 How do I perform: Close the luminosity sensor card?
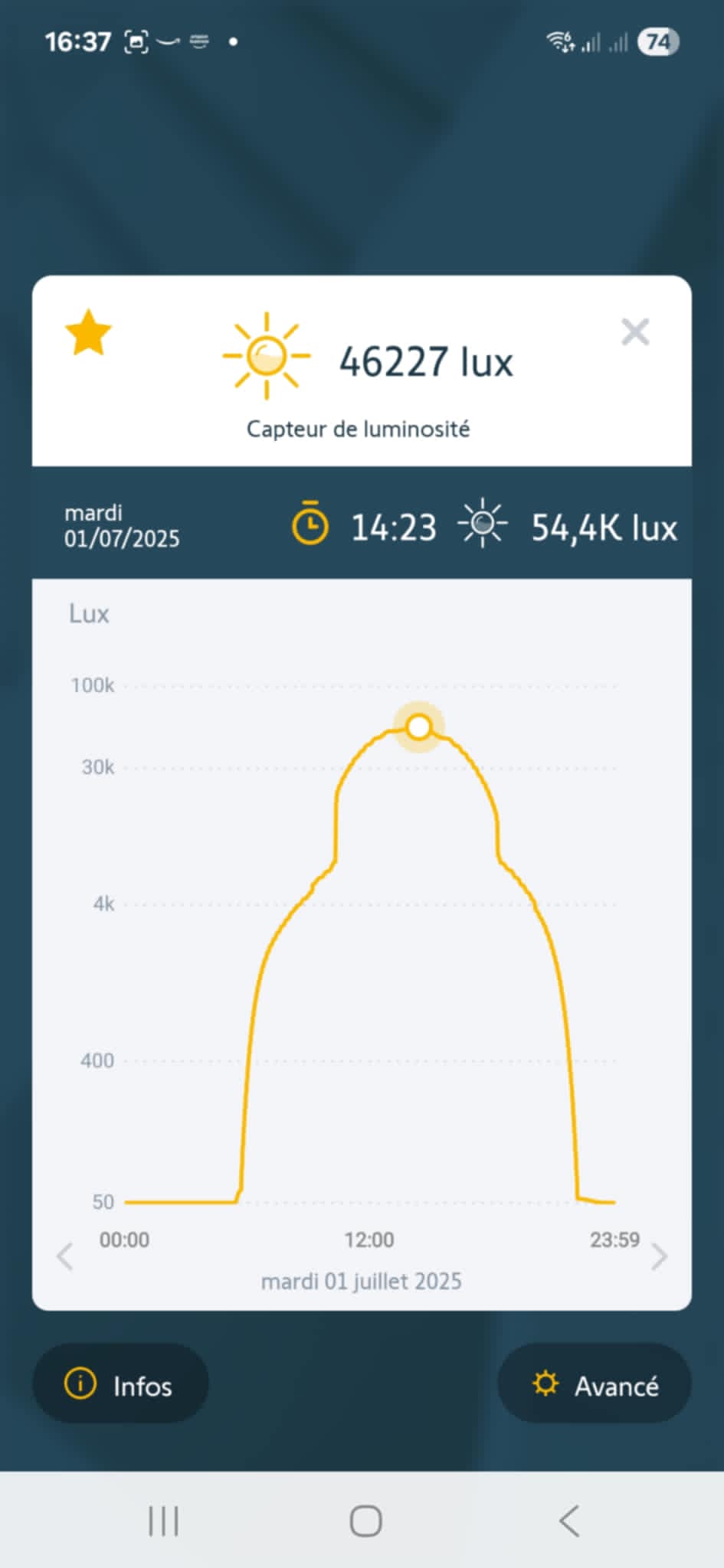(x=635, y=332)
